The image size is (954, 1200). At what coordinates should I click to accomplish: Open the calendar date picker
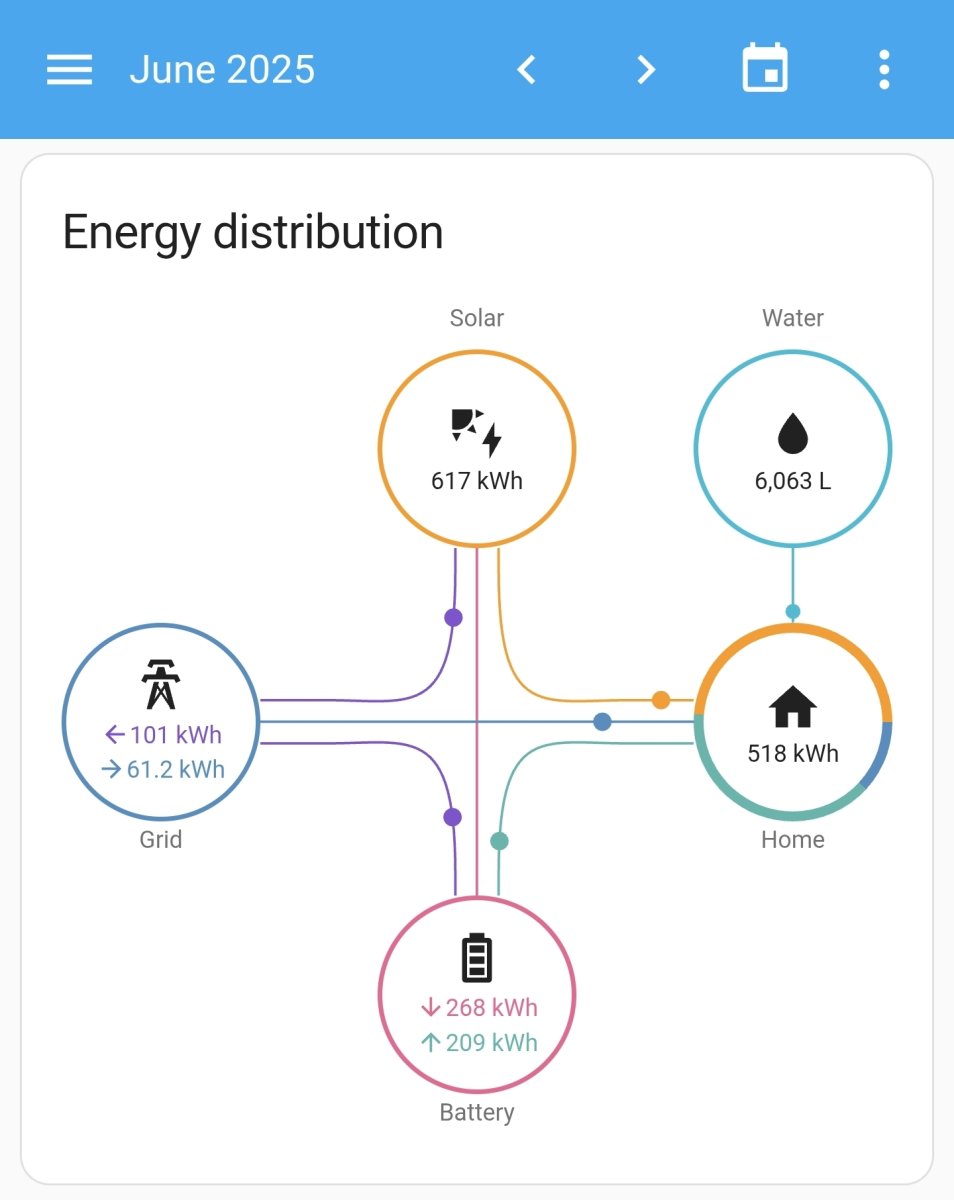click(765, 70)
